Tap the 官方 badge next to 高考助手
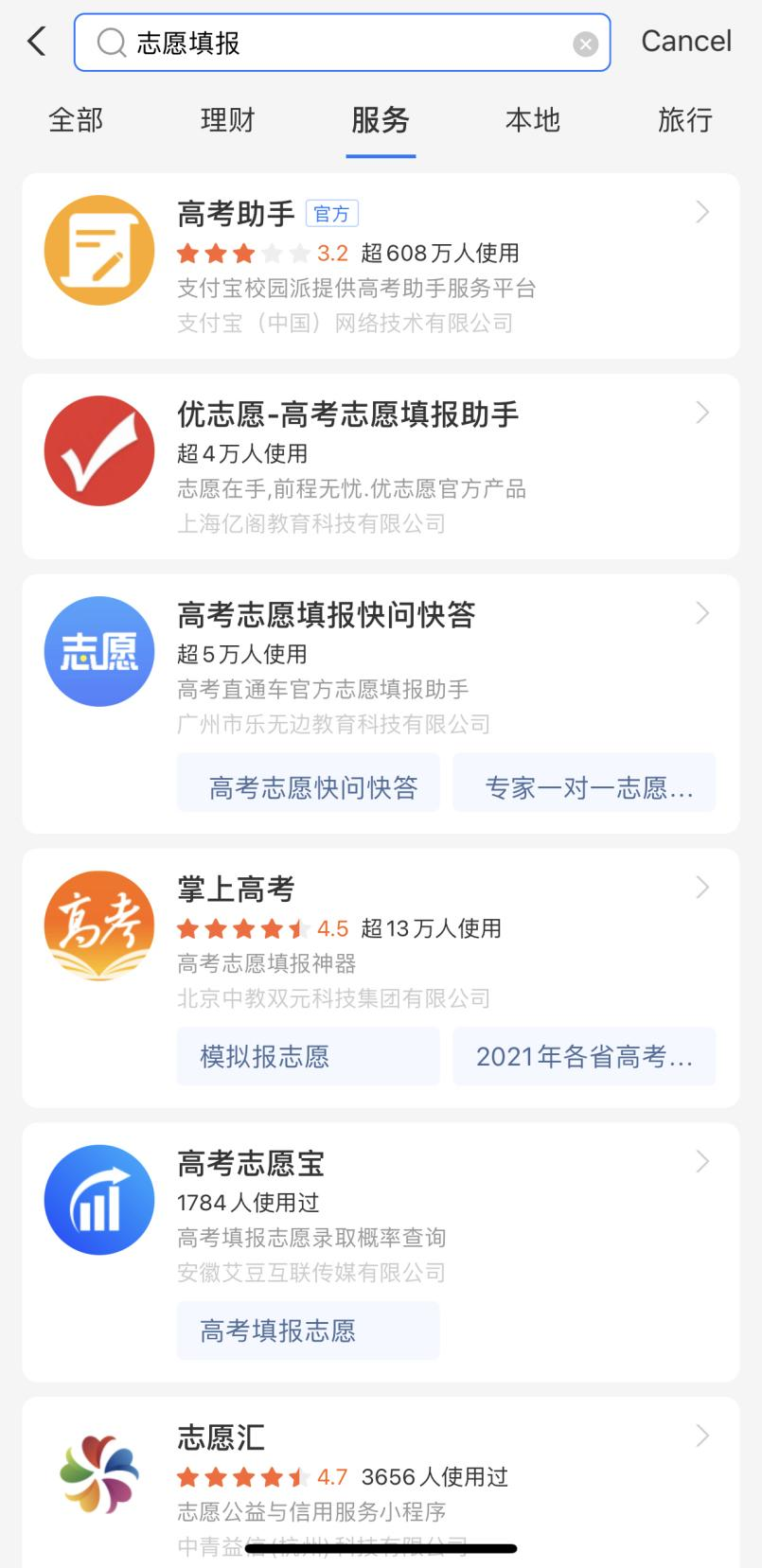Viewport: 762px width, 1568px height. coord(332,213)
